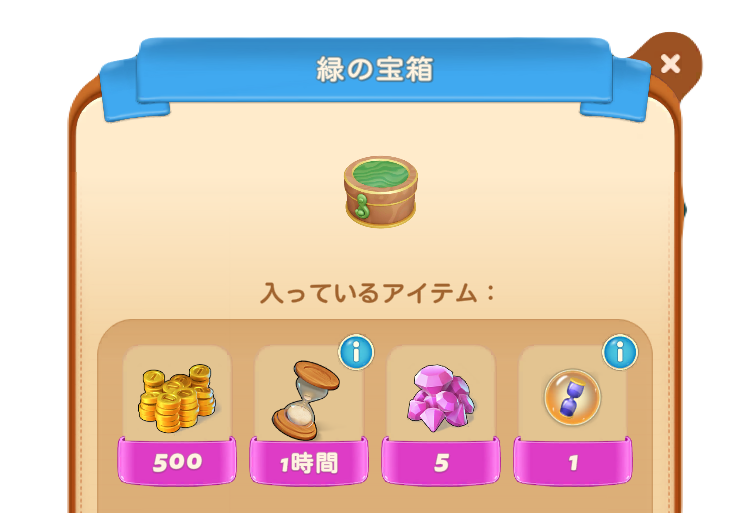Screen dimensions: 750x513
Task: Open info for the orb booster item
Action: click(x=620, y=351)
